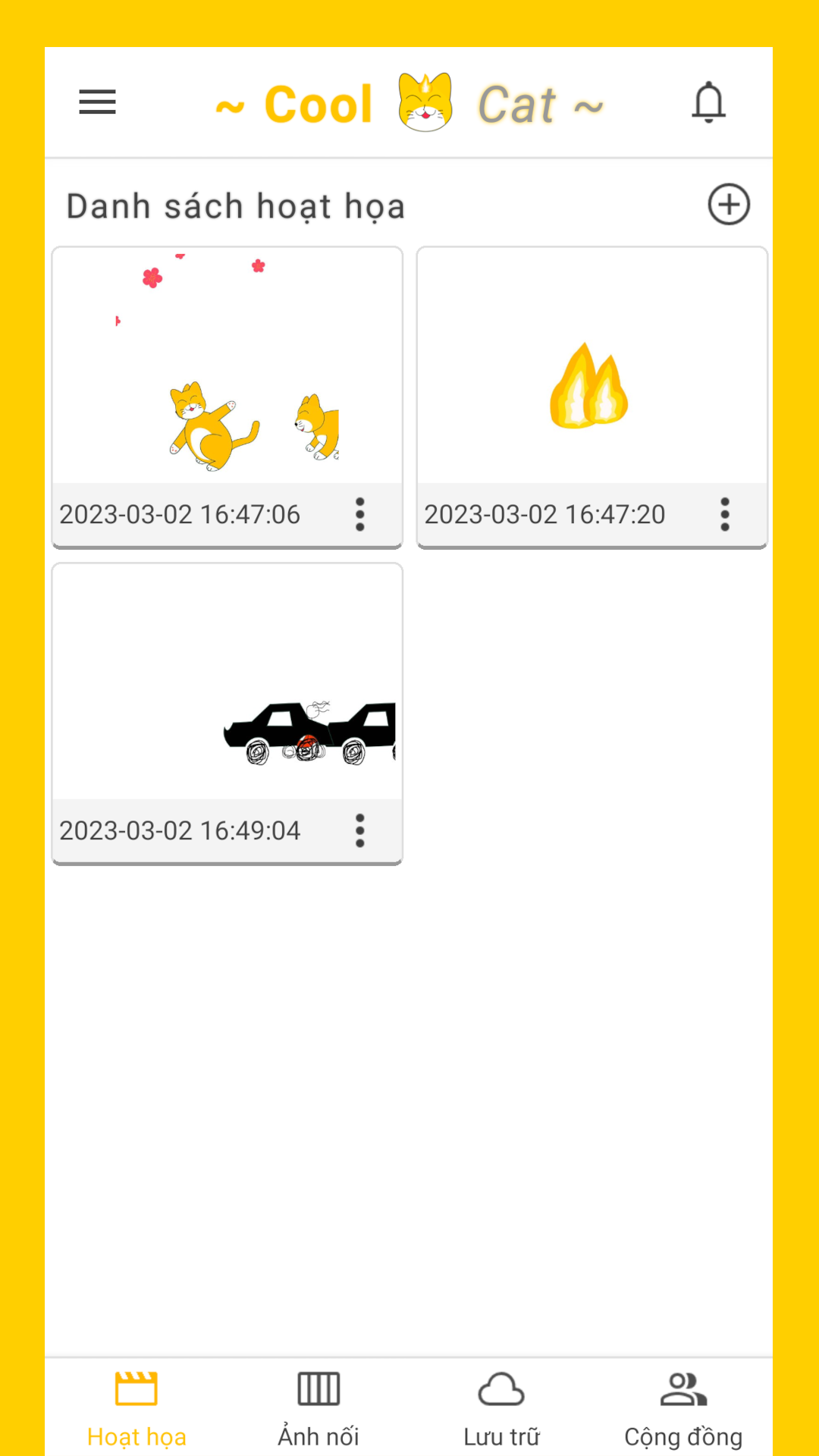Show options for the 16:47:06 animation

click(x=360, y=515)
